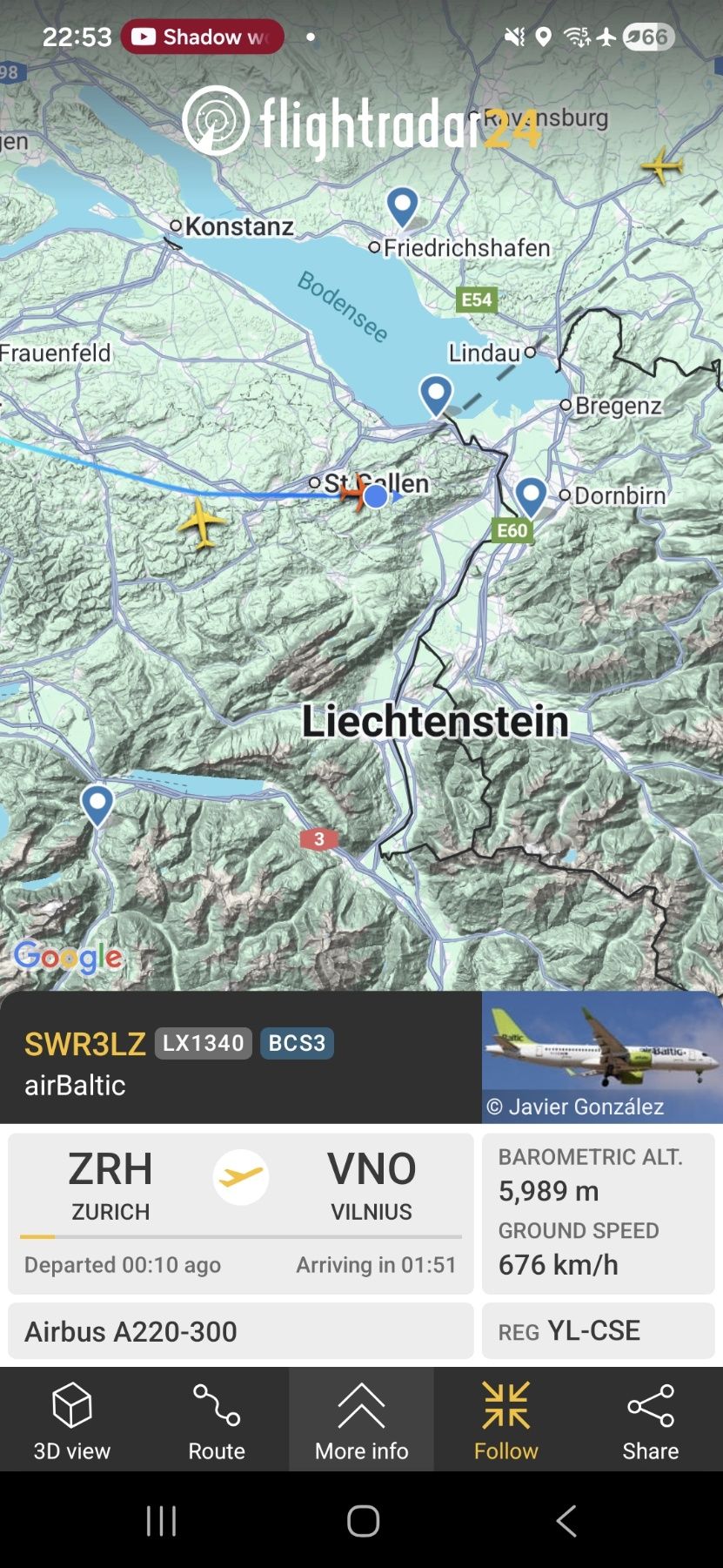This screenshot has height=1568, width=723.
Task: Tap the airport pin near Dornbirn
Action: point(531,497)
